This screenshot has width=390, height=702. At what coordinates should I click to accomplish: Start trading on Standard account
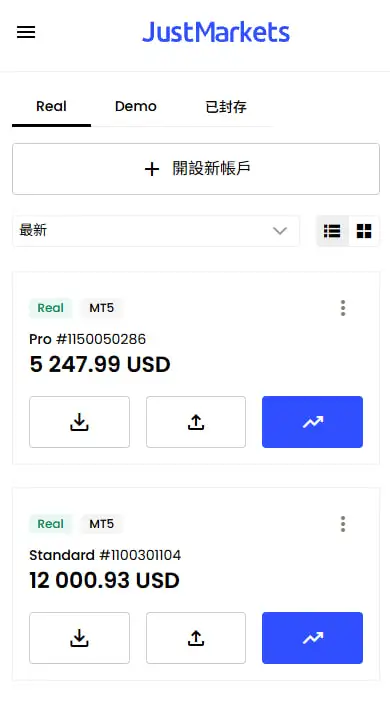tap(313, 638)
